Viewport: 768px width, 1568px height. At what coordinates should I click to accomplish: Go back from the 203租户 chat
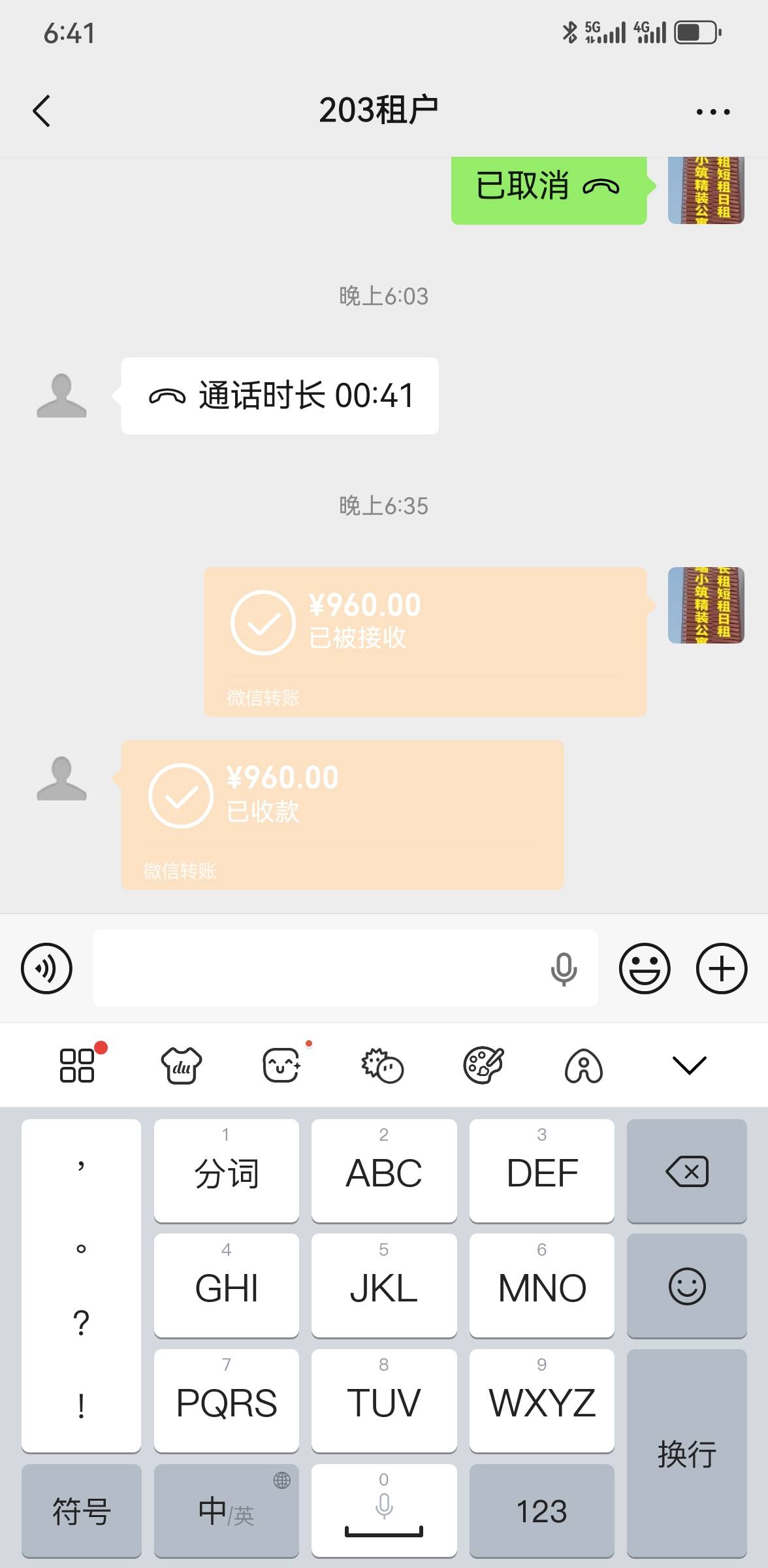point(42,110)
